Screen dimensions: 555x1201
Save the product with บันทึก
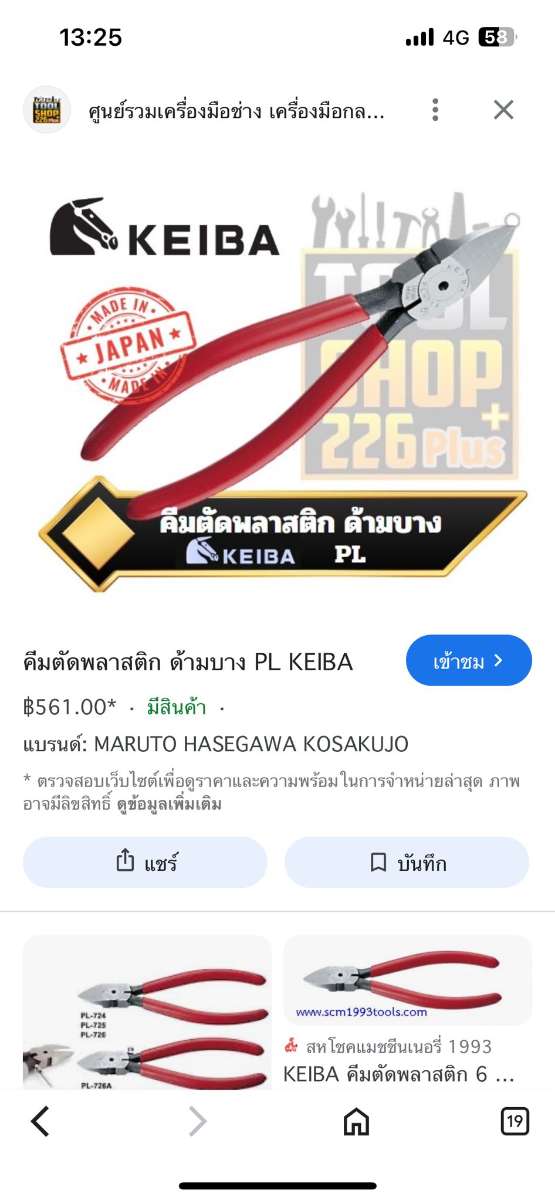407,862
